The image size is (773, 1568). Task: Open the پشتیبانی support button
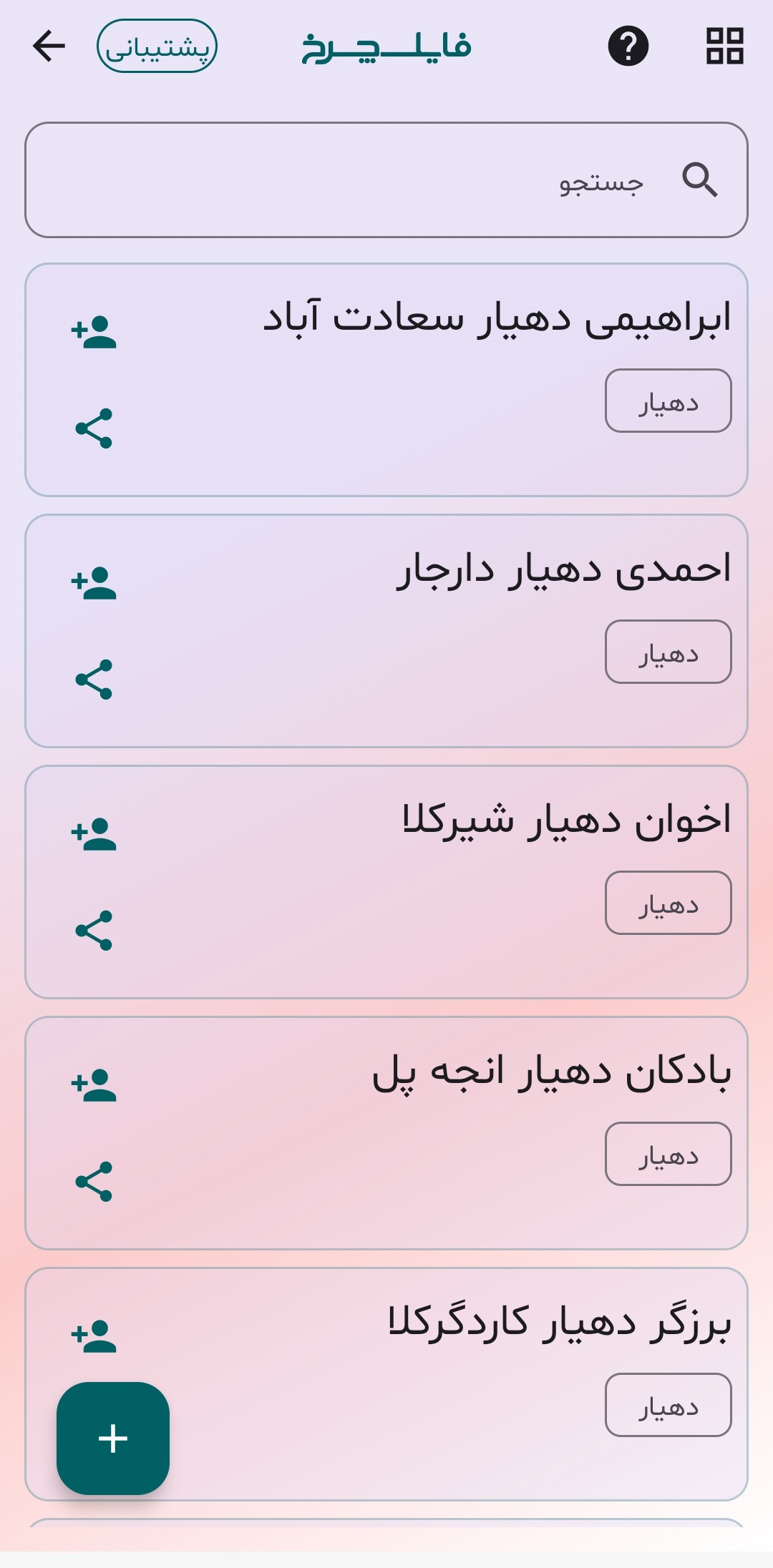pos(157,46)
